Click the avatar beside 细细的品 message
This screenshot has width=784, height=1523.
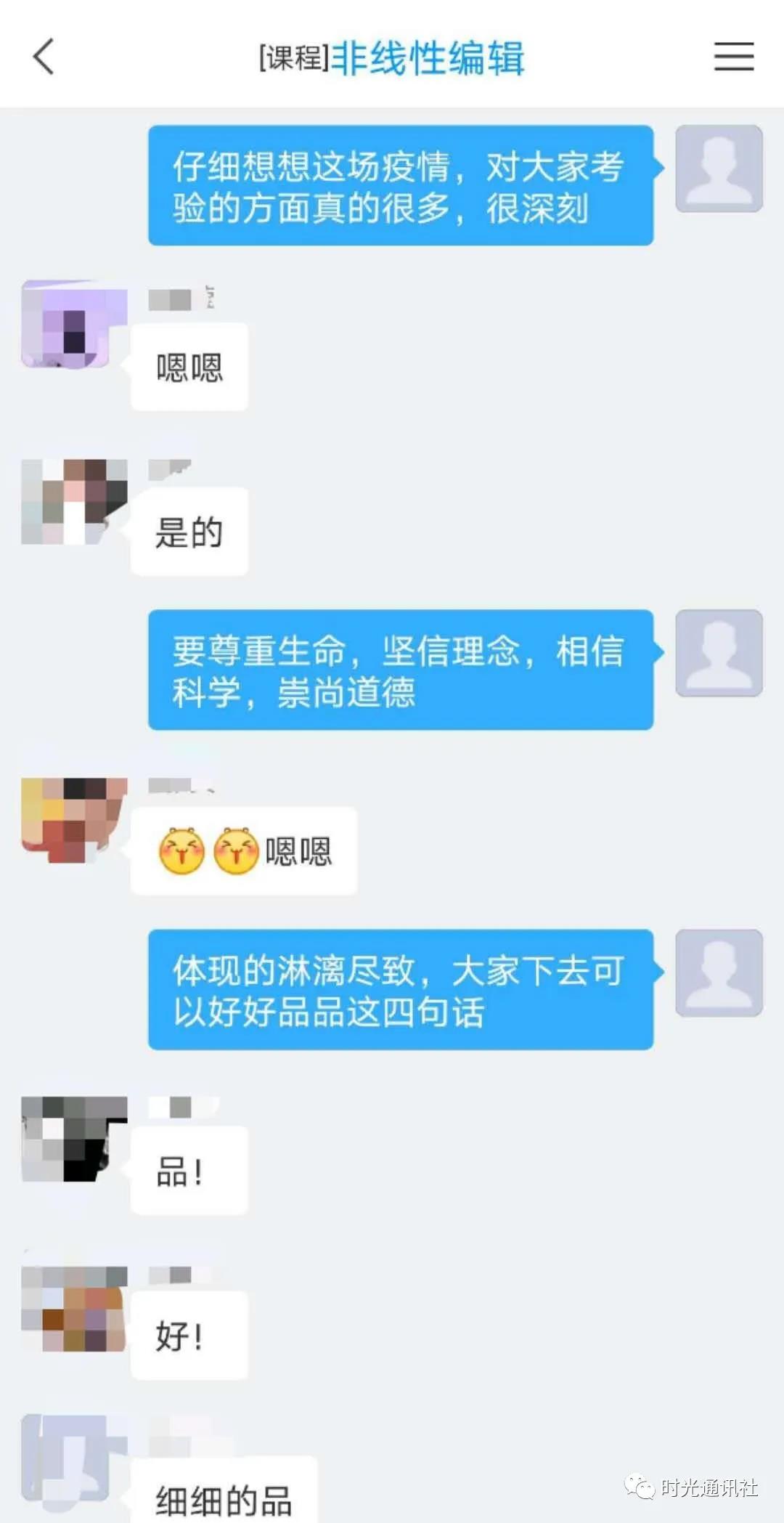pyautogui.click(x=73, y=1467)
